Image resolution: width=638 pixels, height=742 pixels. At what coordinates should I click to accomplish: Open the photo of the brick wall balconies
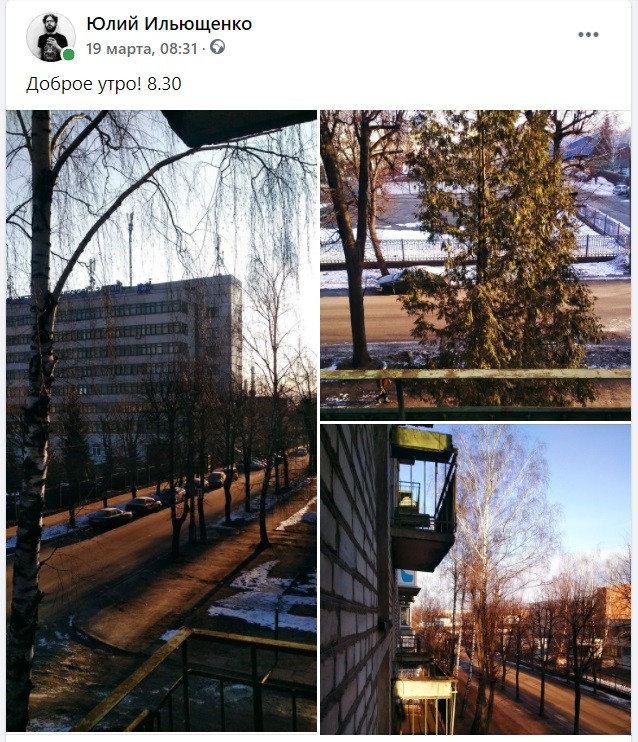tap(475, 578)
